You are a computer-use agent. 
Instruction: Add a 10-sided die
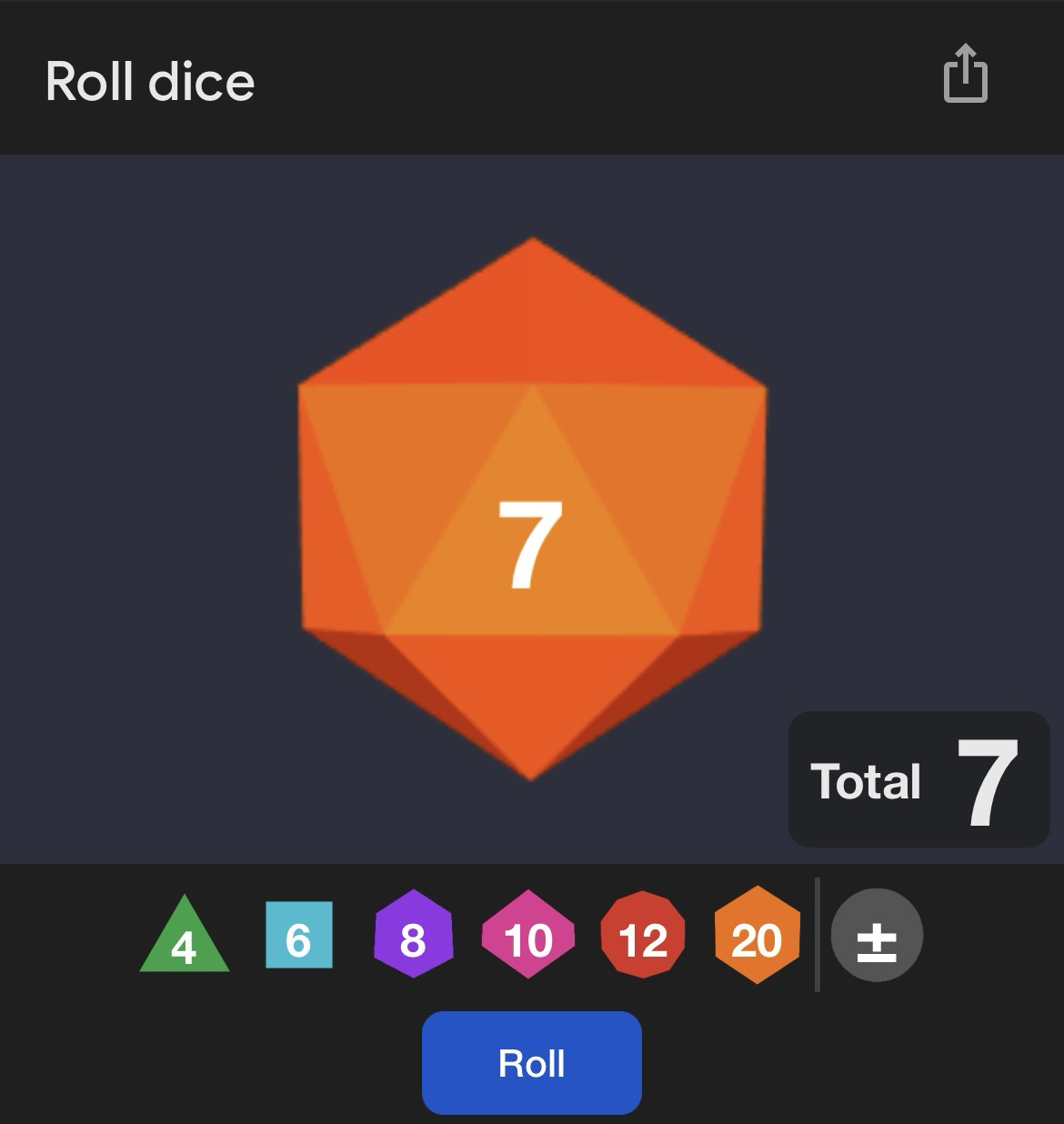click(527, 935)
